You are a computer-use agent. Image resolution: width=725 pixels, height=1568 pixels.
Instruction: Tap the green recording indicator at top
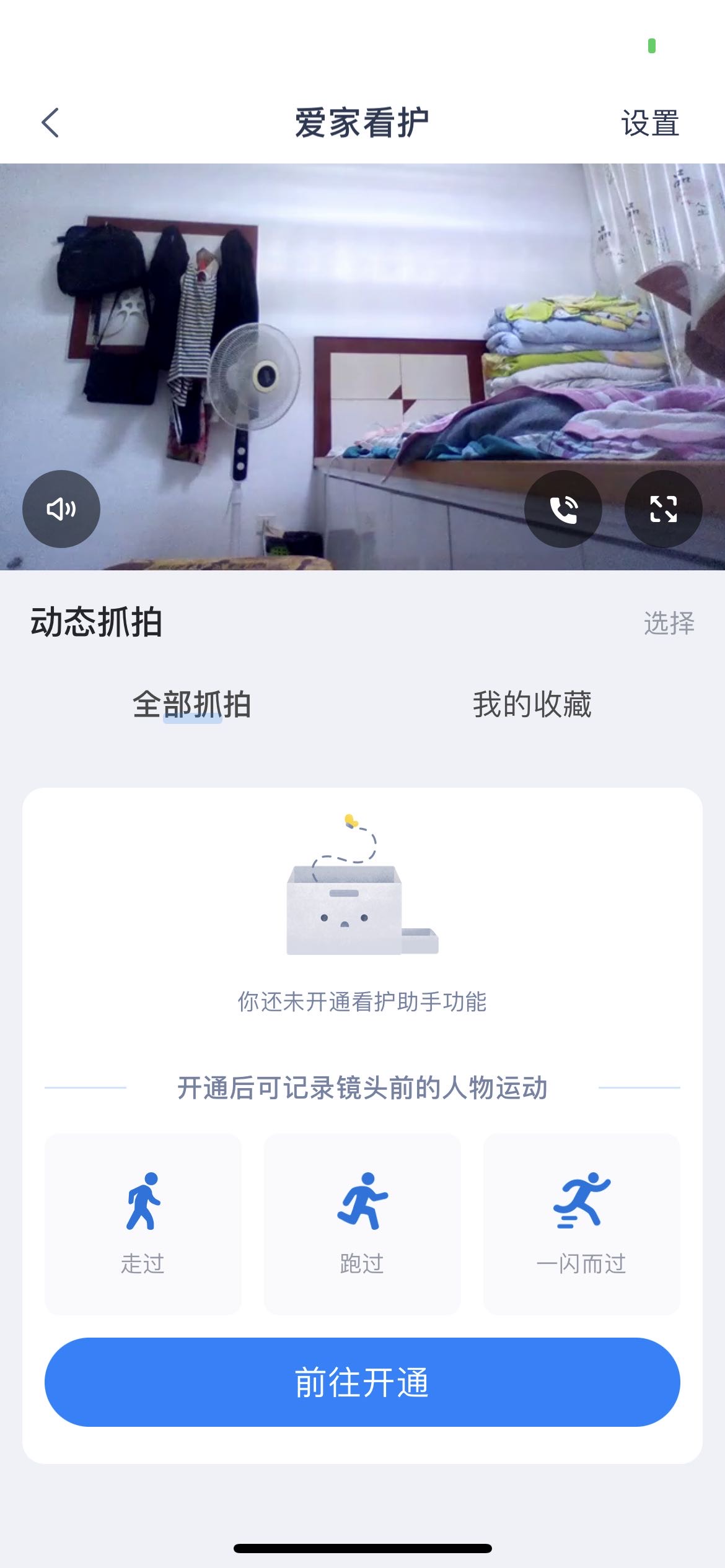point(651,46)
